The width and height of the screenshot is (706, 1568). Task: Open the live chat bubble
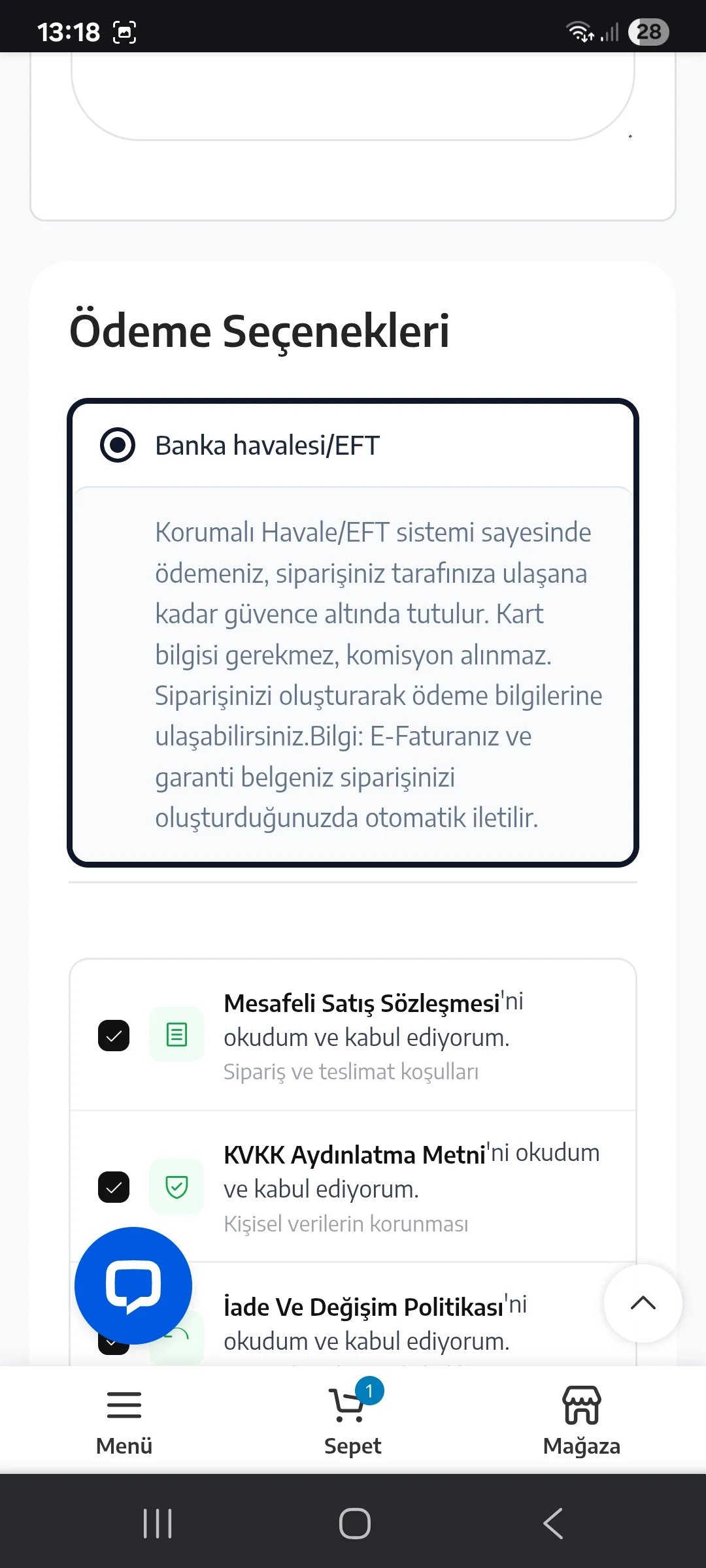point(133,1285)
